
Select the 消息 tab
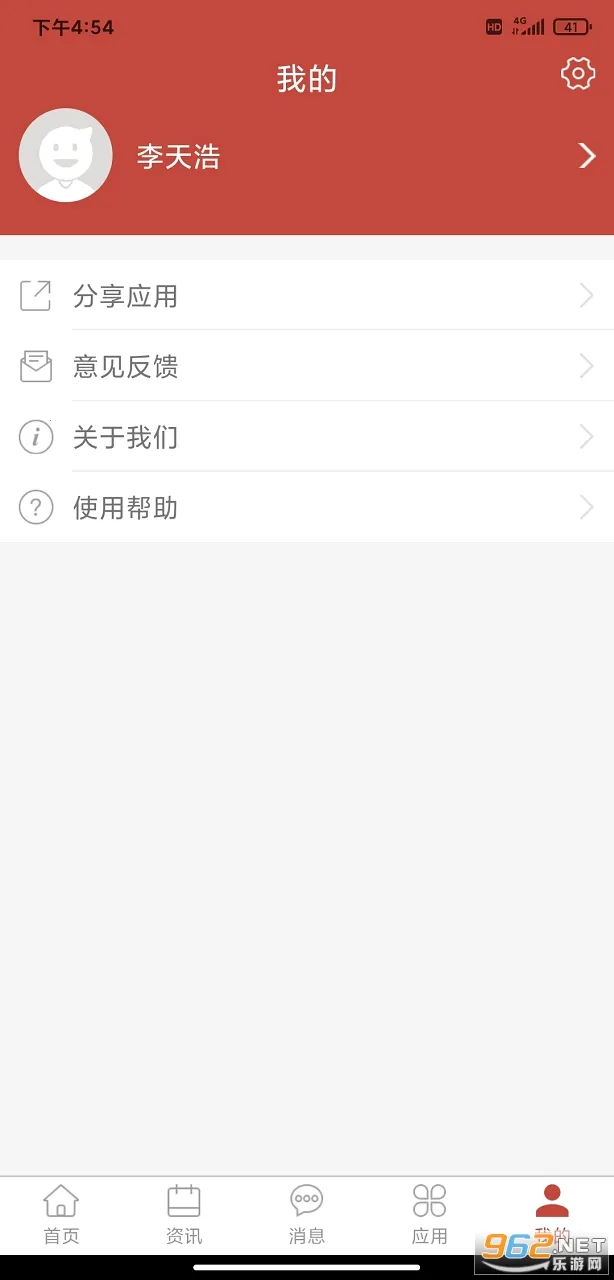[307, 1213]
